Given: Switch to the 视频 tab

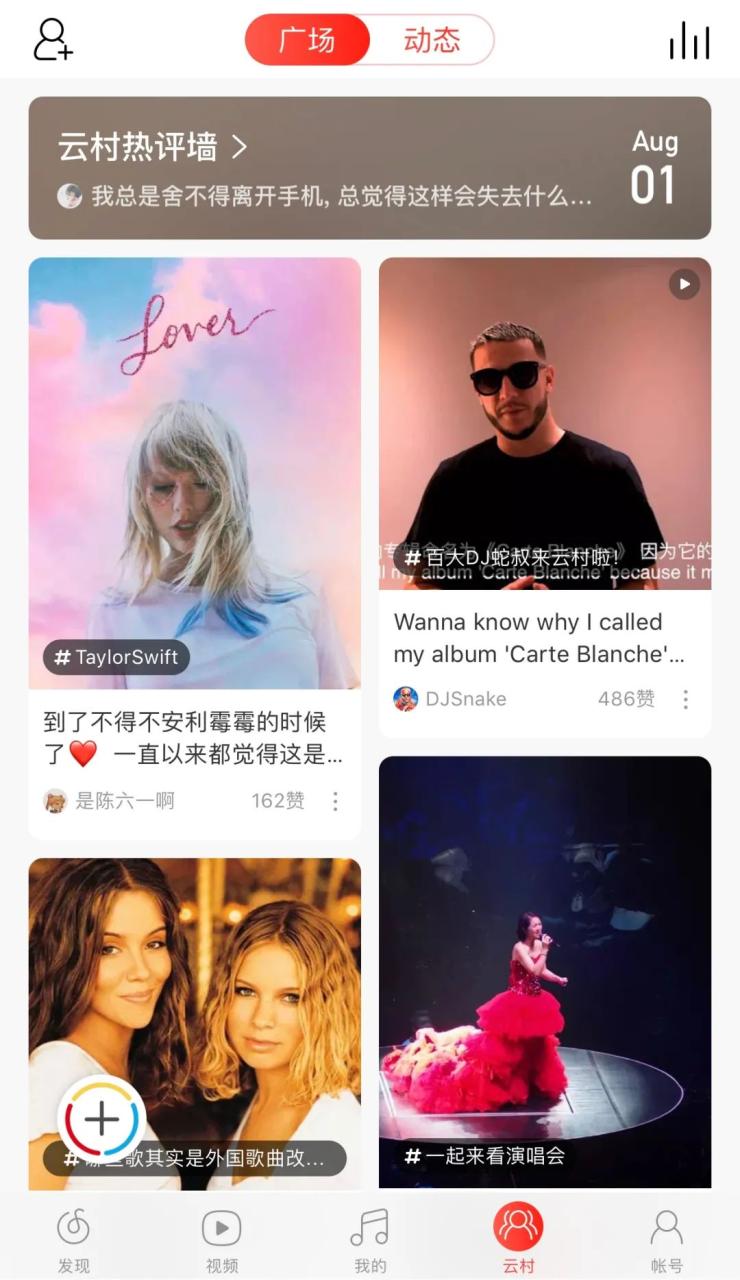Looking at the screenshot, I should pos(222,1240).
